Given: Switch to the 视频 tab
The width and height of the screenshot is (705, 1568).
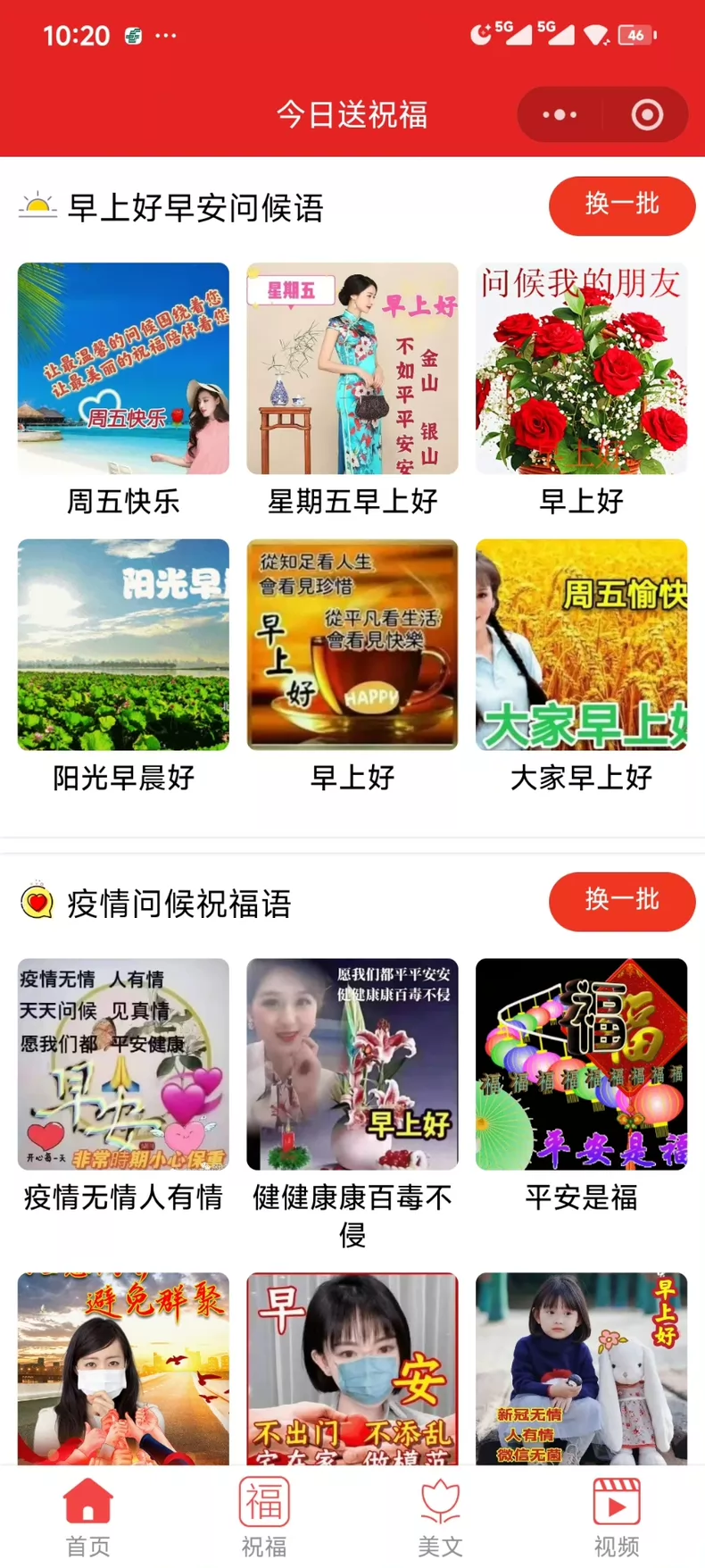Looking at the screenshot, I should (x=617, y=1516).
